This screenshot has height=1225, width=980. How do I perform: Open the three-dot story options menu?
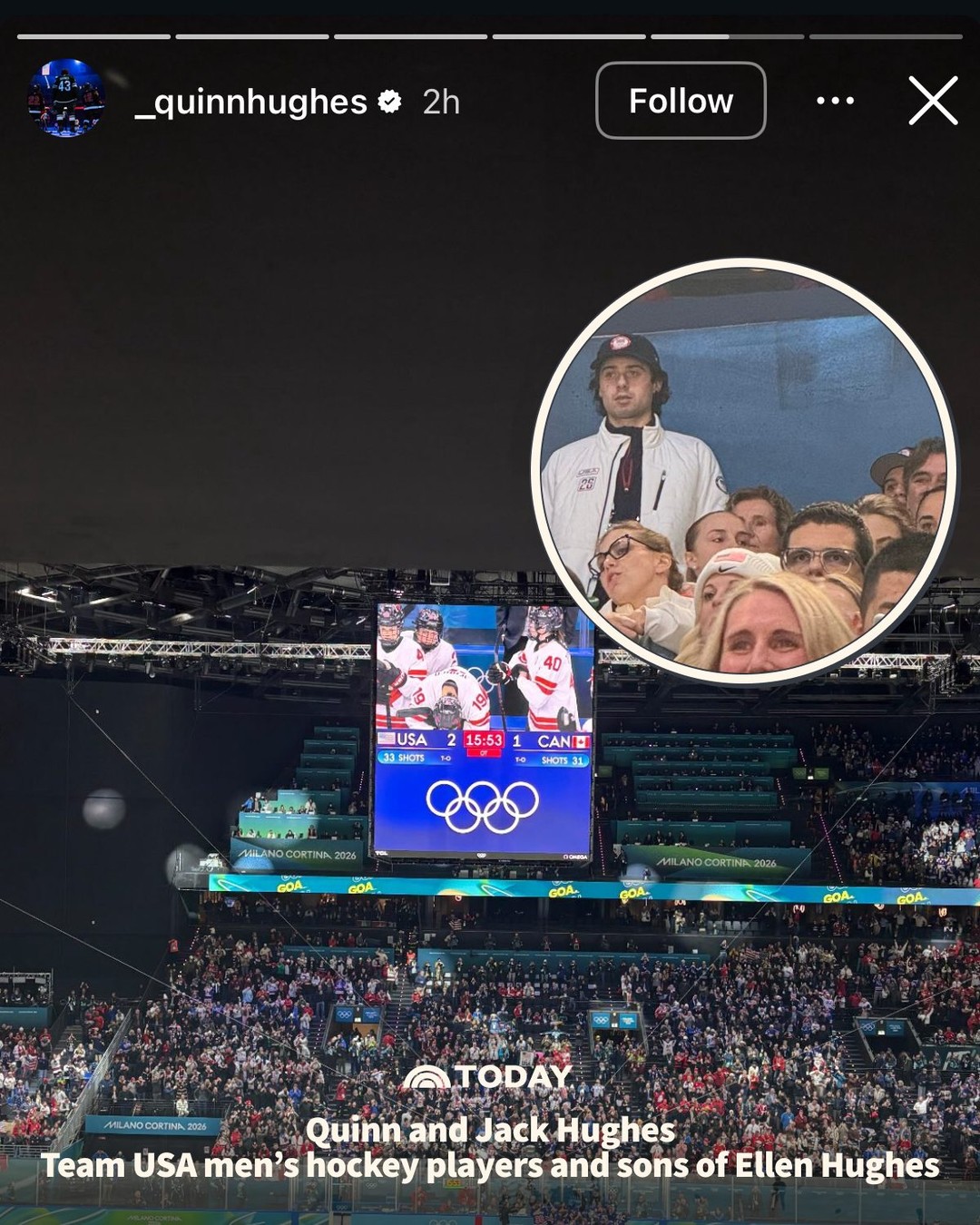click(x=835, y=101)
